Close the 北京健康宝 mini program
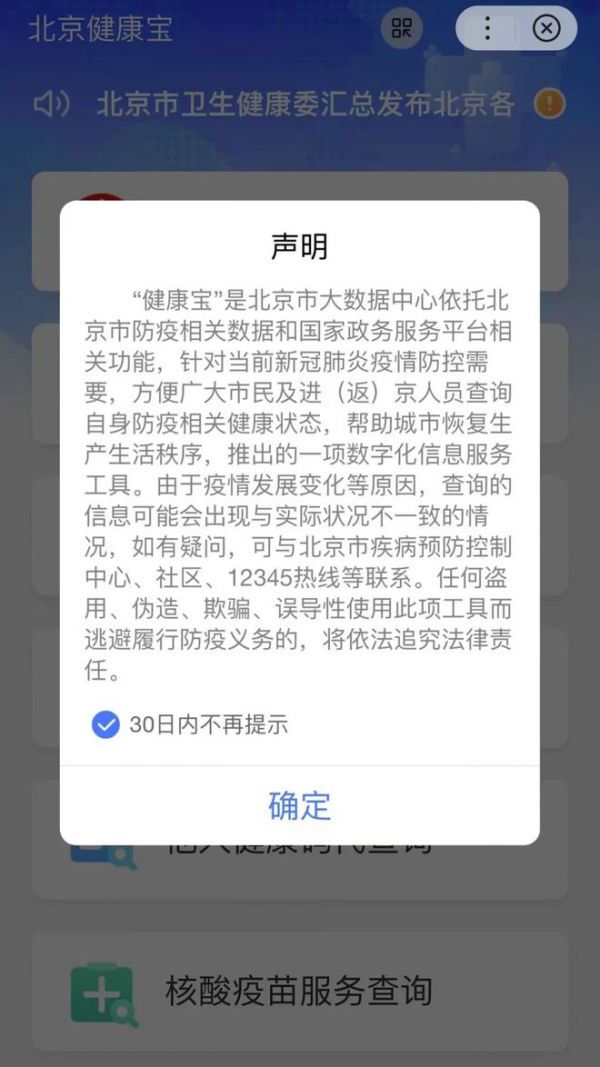 (x=546, y=29)
